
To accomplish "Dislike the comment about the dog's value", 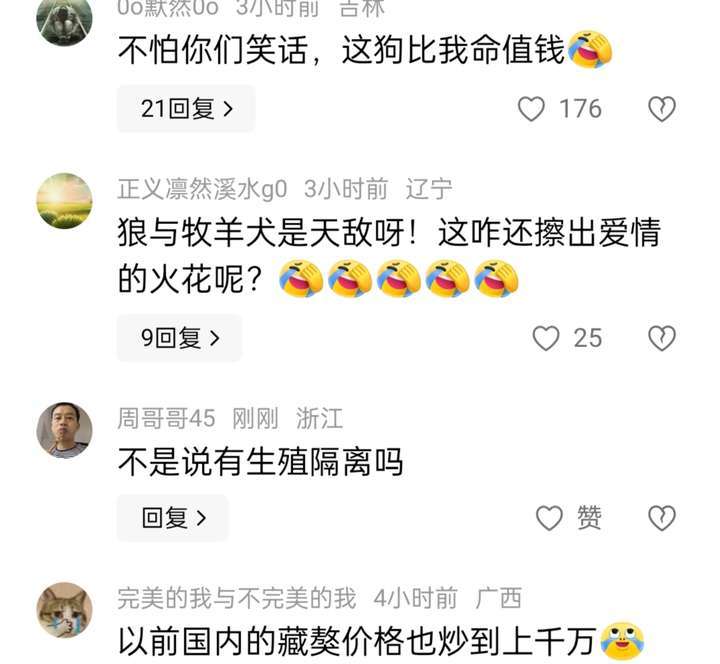I will pos(662,109).
